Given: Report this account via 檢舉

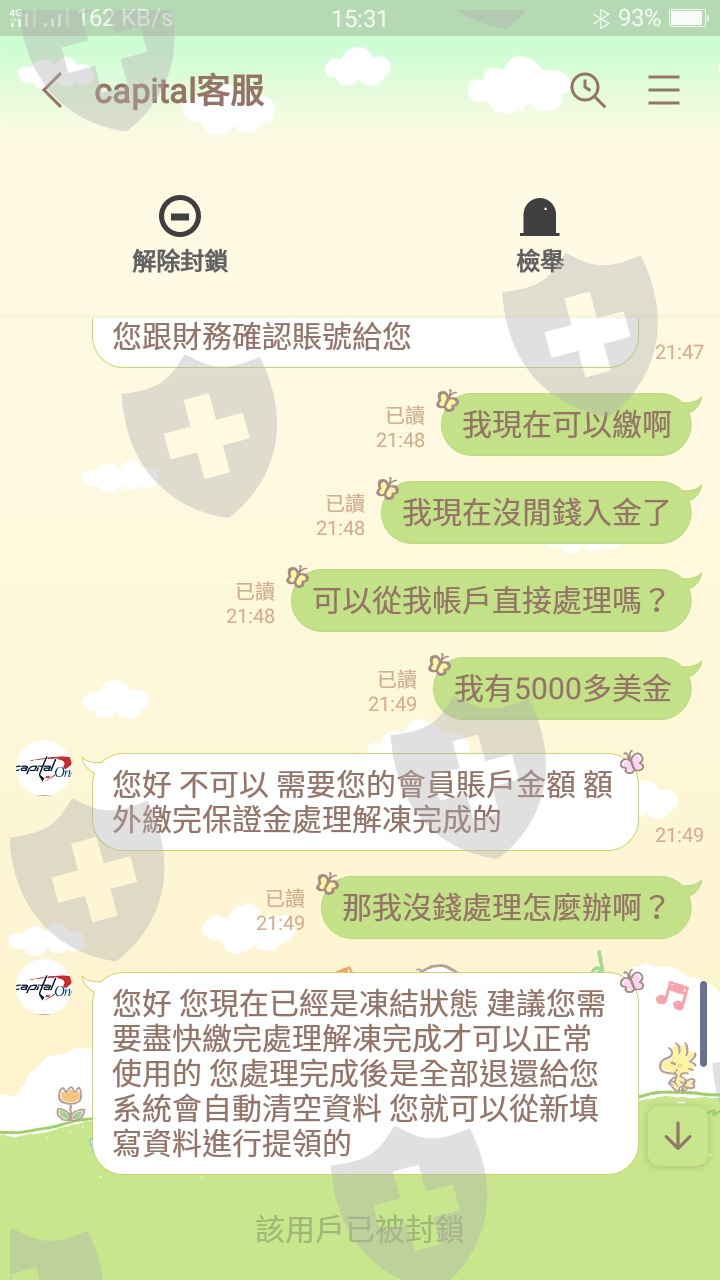Looking at the screenshot, I should (540, 235).
